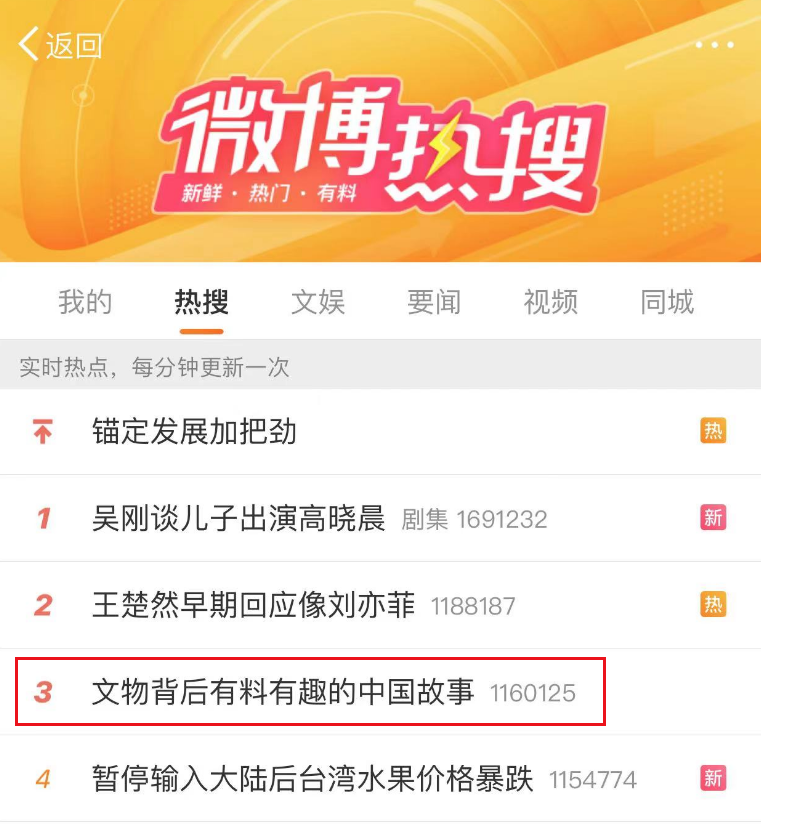Open trending topic 文物背后有料有趣的中国故事
Viewport: 787px width, 838px height.
pyautogui.click(x=283, y=692)
